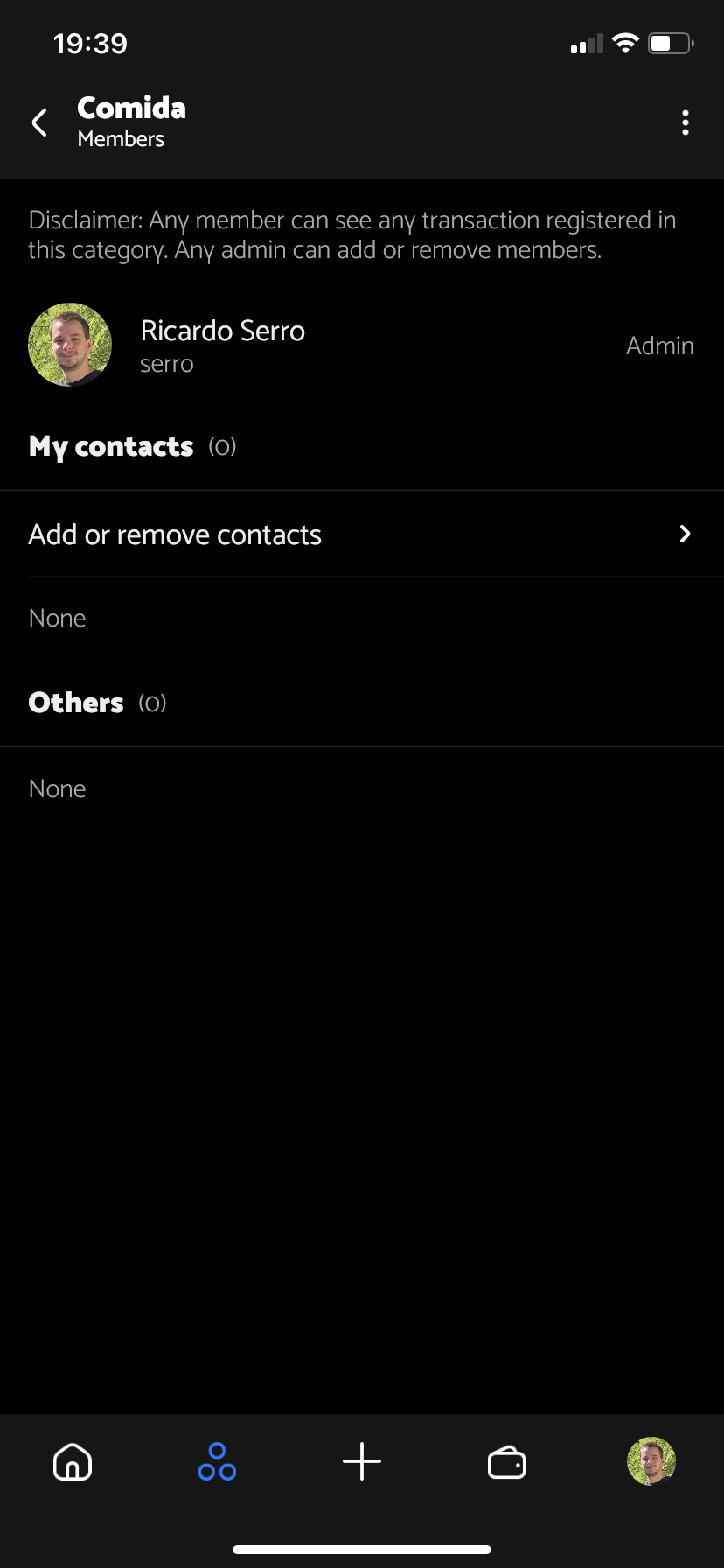Select Ricardo Serro from the member list
This screenshot has width=724, height=1568.
222,331
